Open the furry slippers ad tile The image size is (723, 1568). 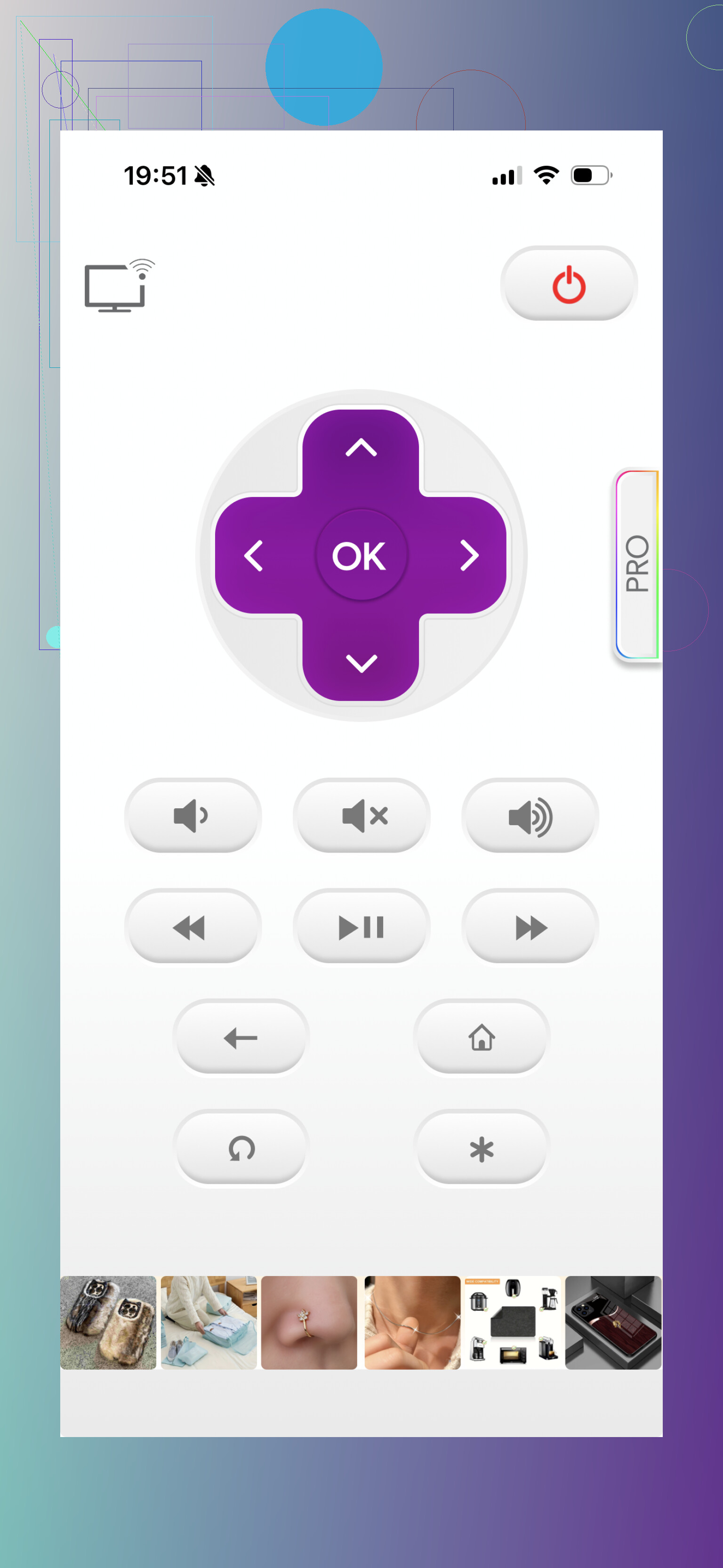click(108, 1322)
